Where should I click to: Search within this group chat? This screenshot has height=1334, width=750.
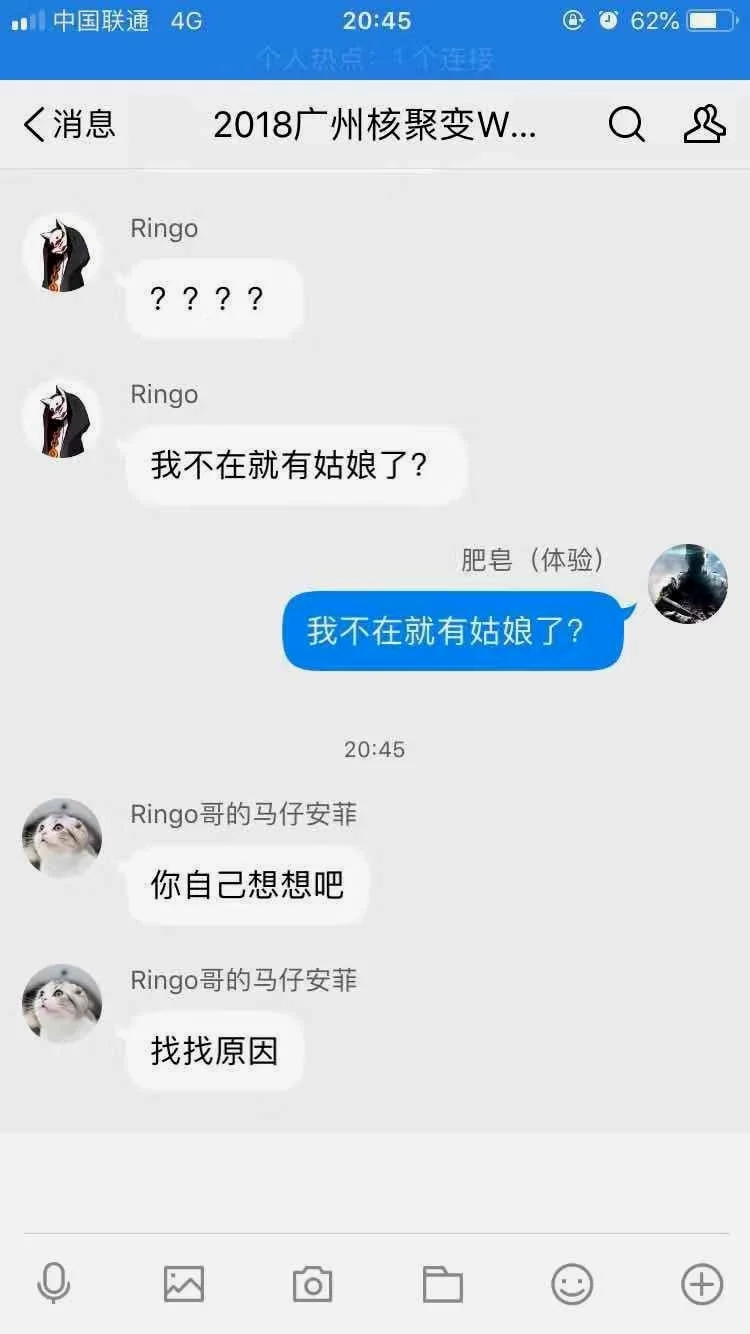pyautogui.click(x=626, y=125)
